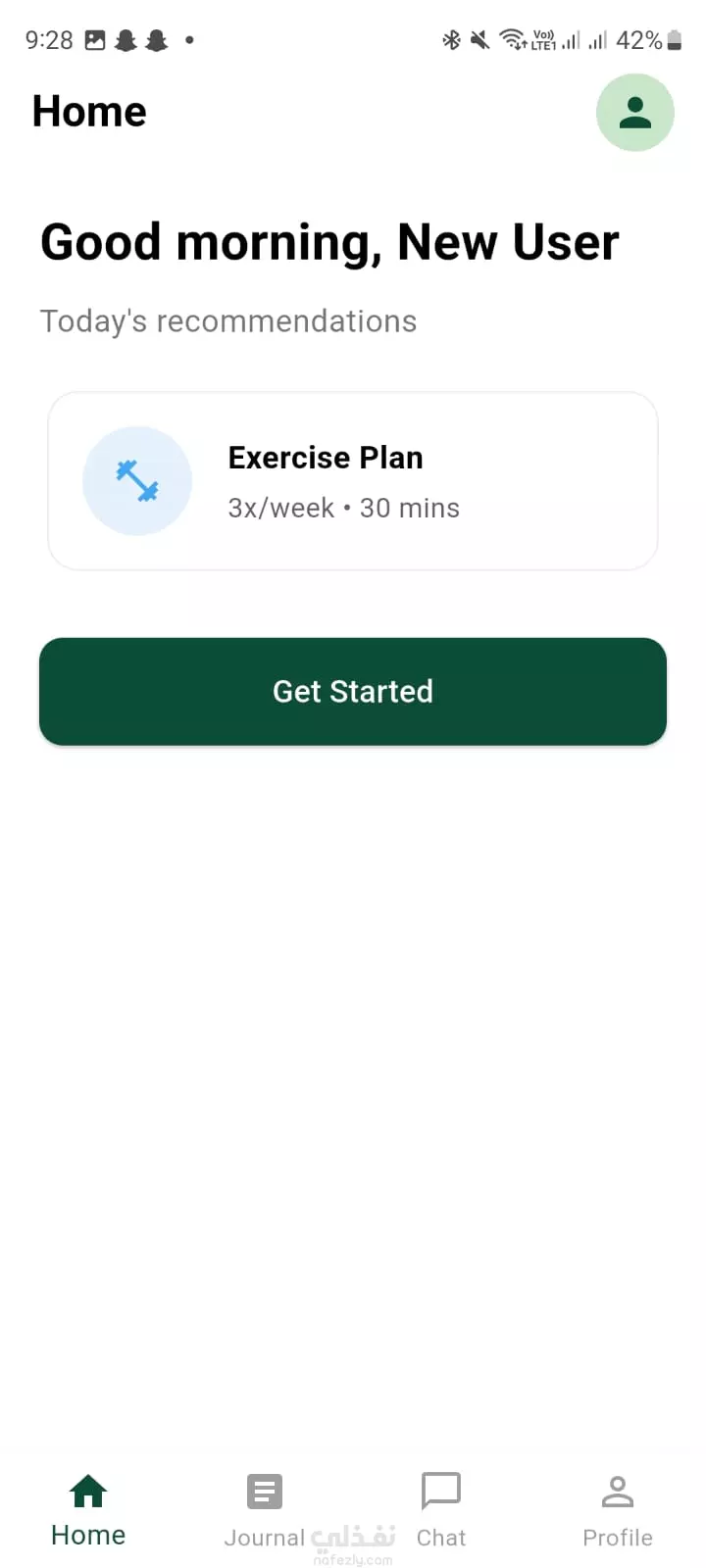
Task: Select the Home tab
Action: [88, 1510]
